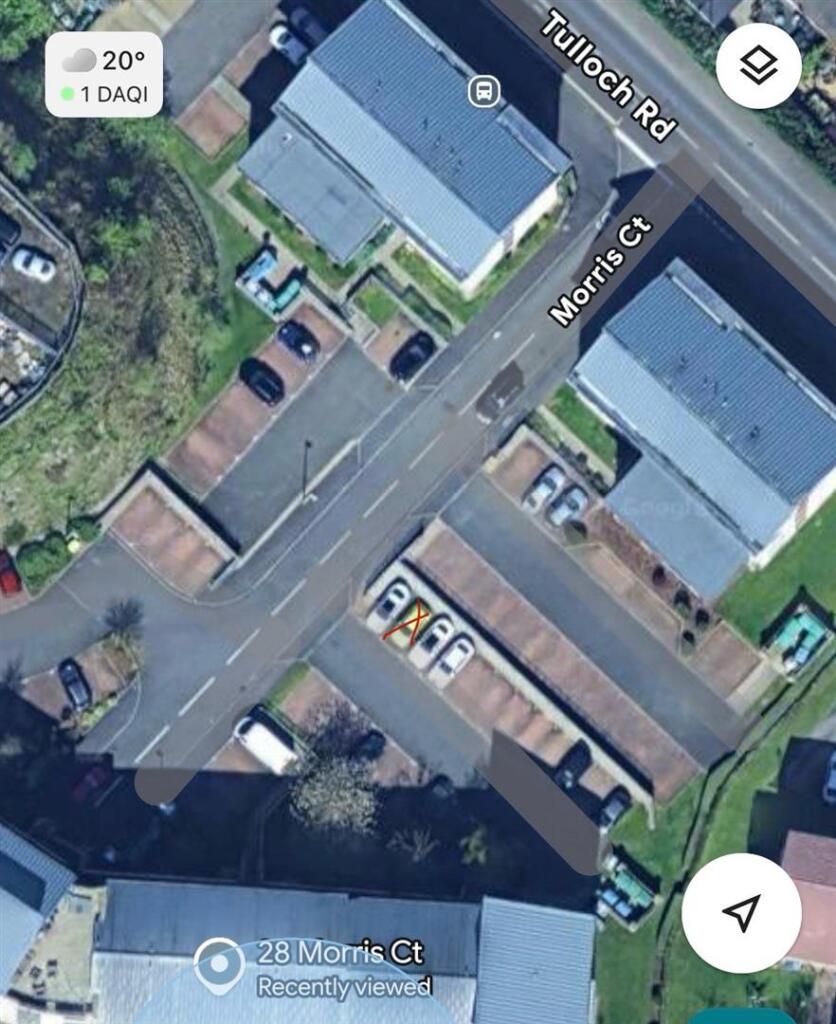
Task: Select the Morris Ct street label
Action: [x=601, y=268]
